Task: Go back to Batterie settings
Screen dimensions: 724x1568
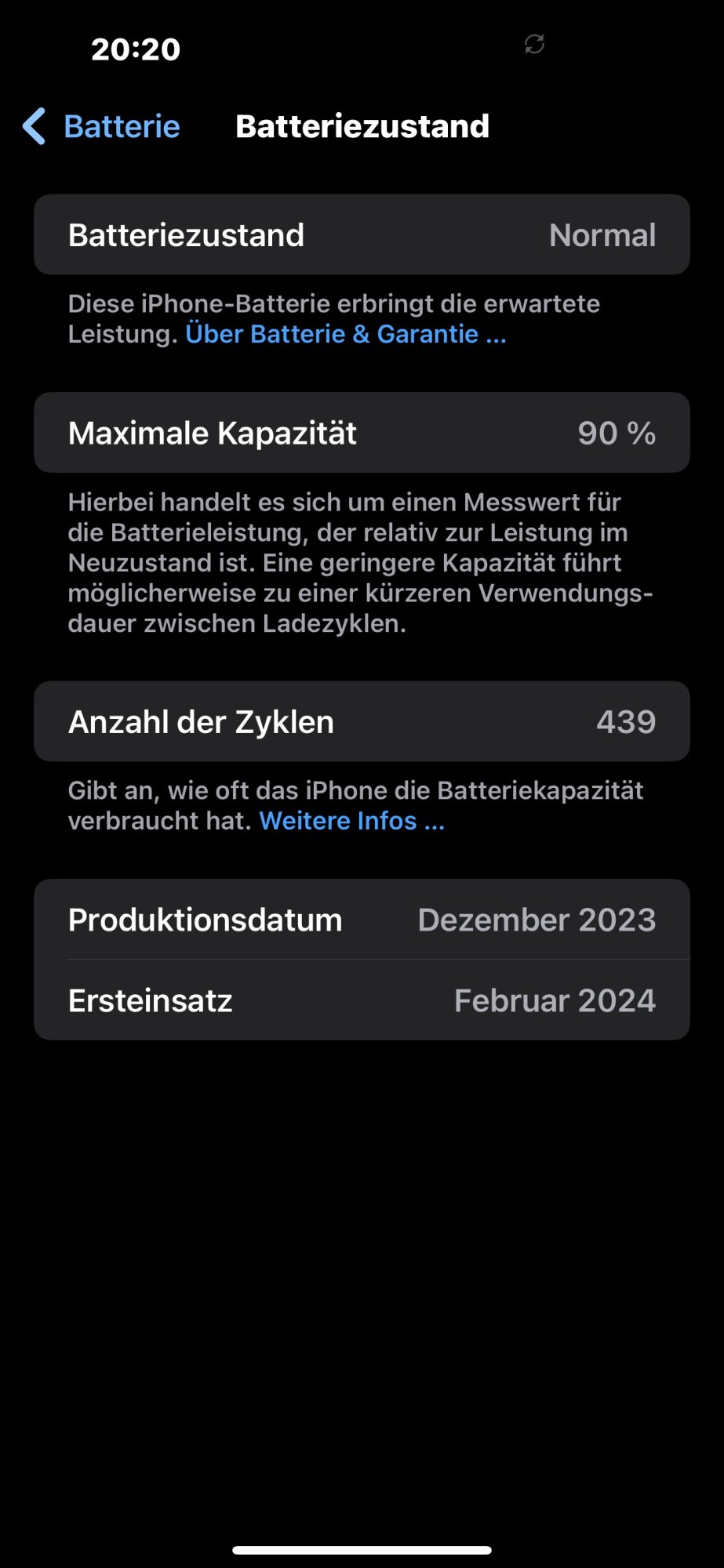Action: (102, 126)
